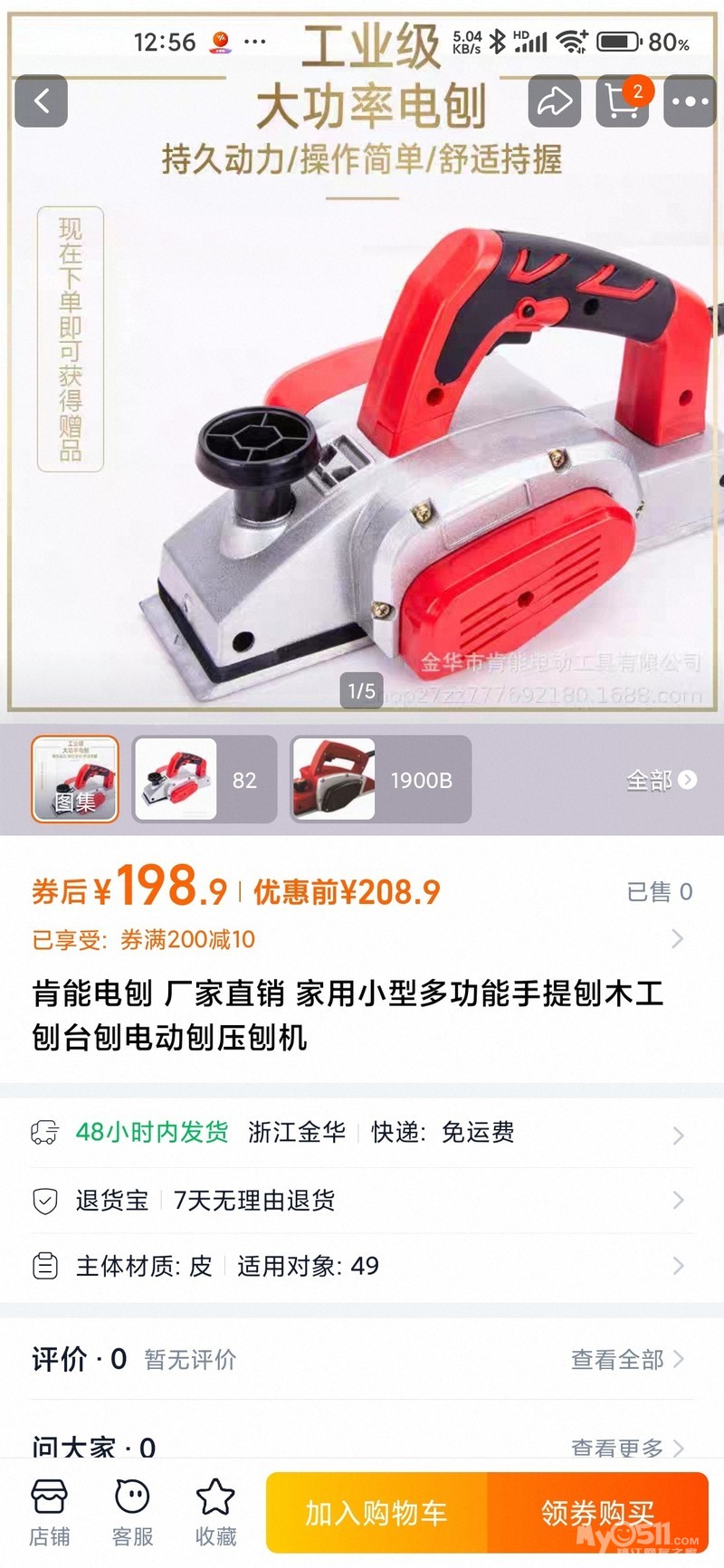724x1568 pixels.
Task: Tap 查看全部 to see all reviews
Action: click(x=627, y=1359)
